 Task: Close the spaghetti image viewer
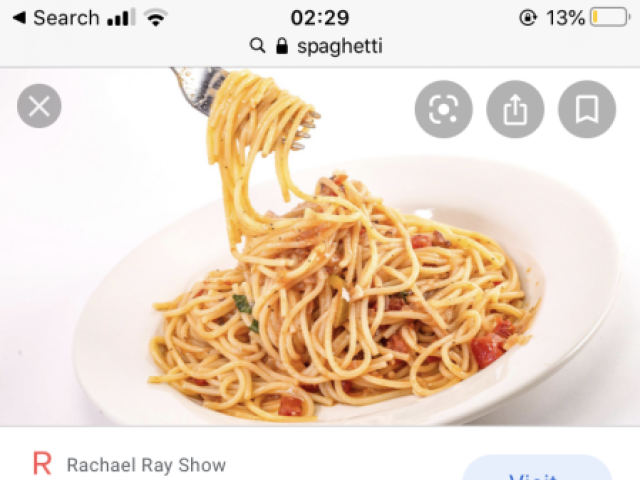coord(39,106)
